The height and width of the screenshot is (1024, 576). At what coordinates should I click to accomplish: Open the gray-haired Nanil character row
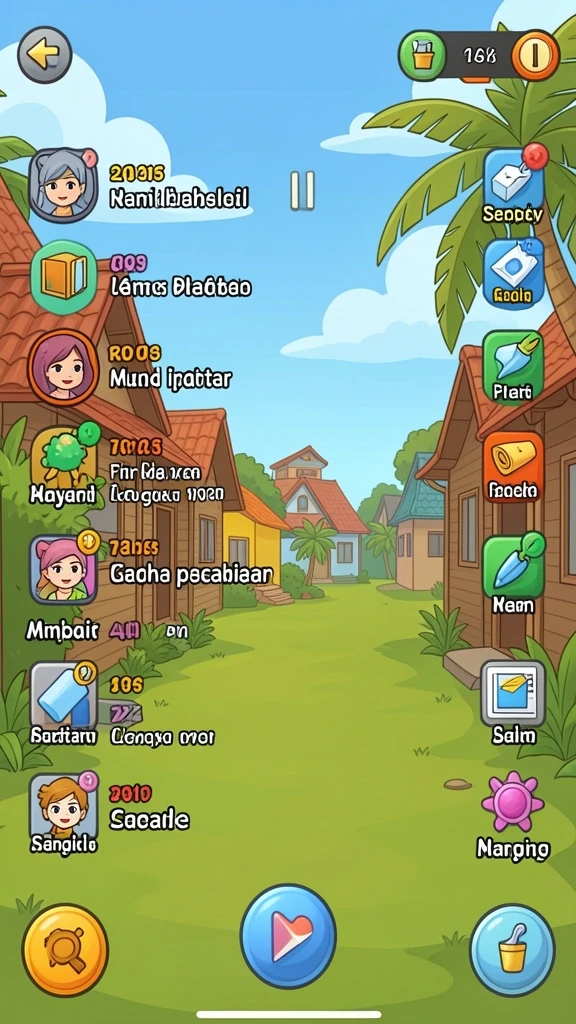tap(139, 186)
